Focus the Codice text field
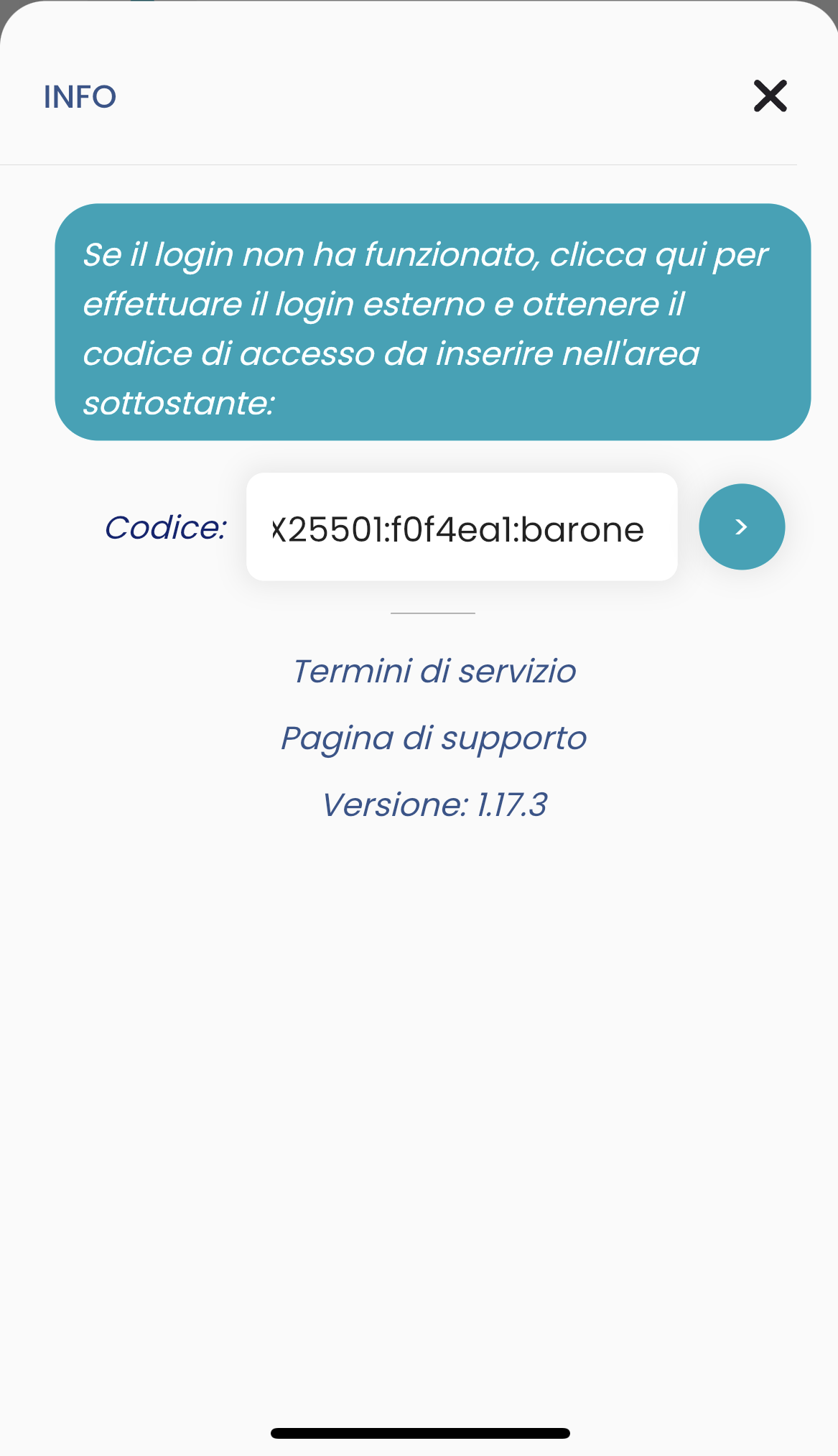Image resolution: width=838 pixels, height=1456 pixels. point(461,527)
